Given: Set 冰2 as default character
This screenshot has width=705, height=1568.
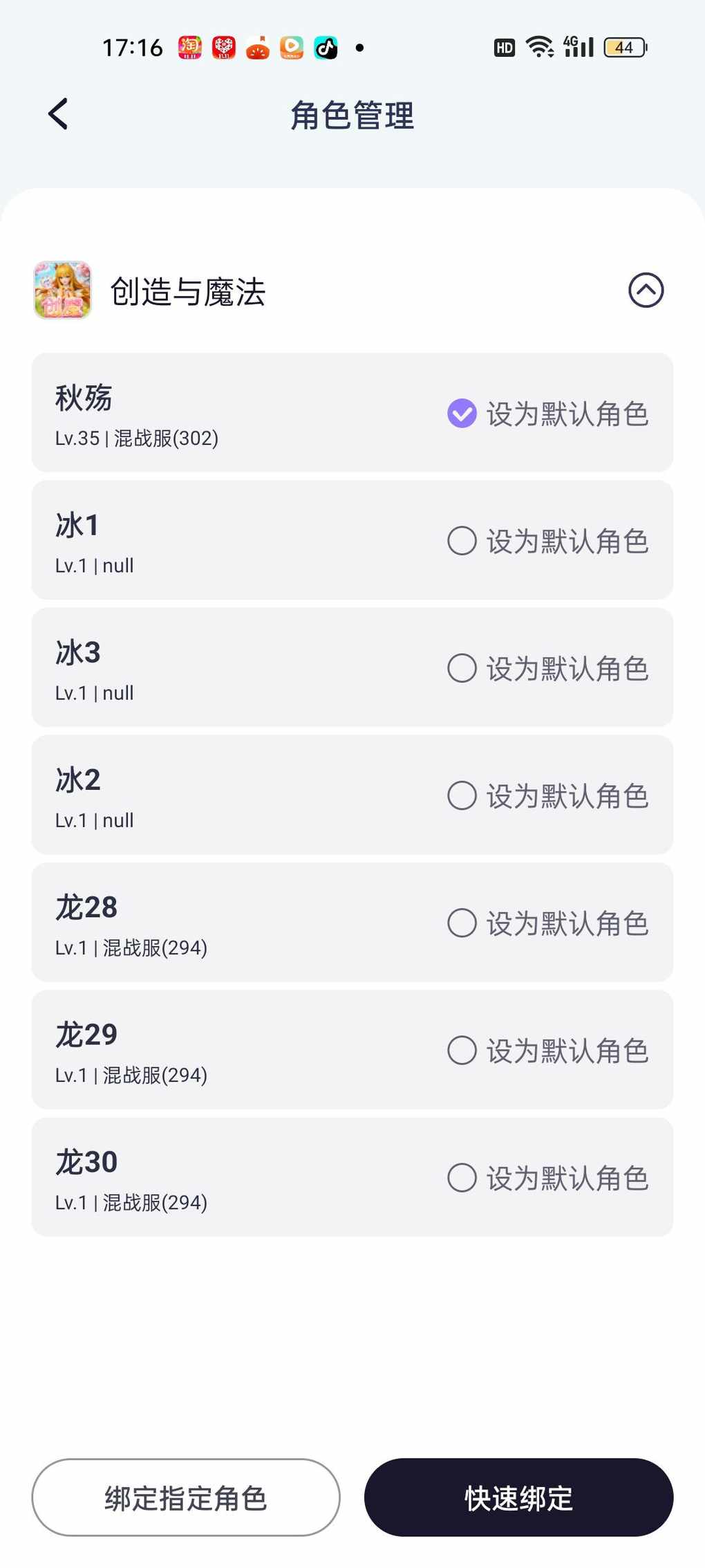Looking at the screenshot, I should pos(462,795).
